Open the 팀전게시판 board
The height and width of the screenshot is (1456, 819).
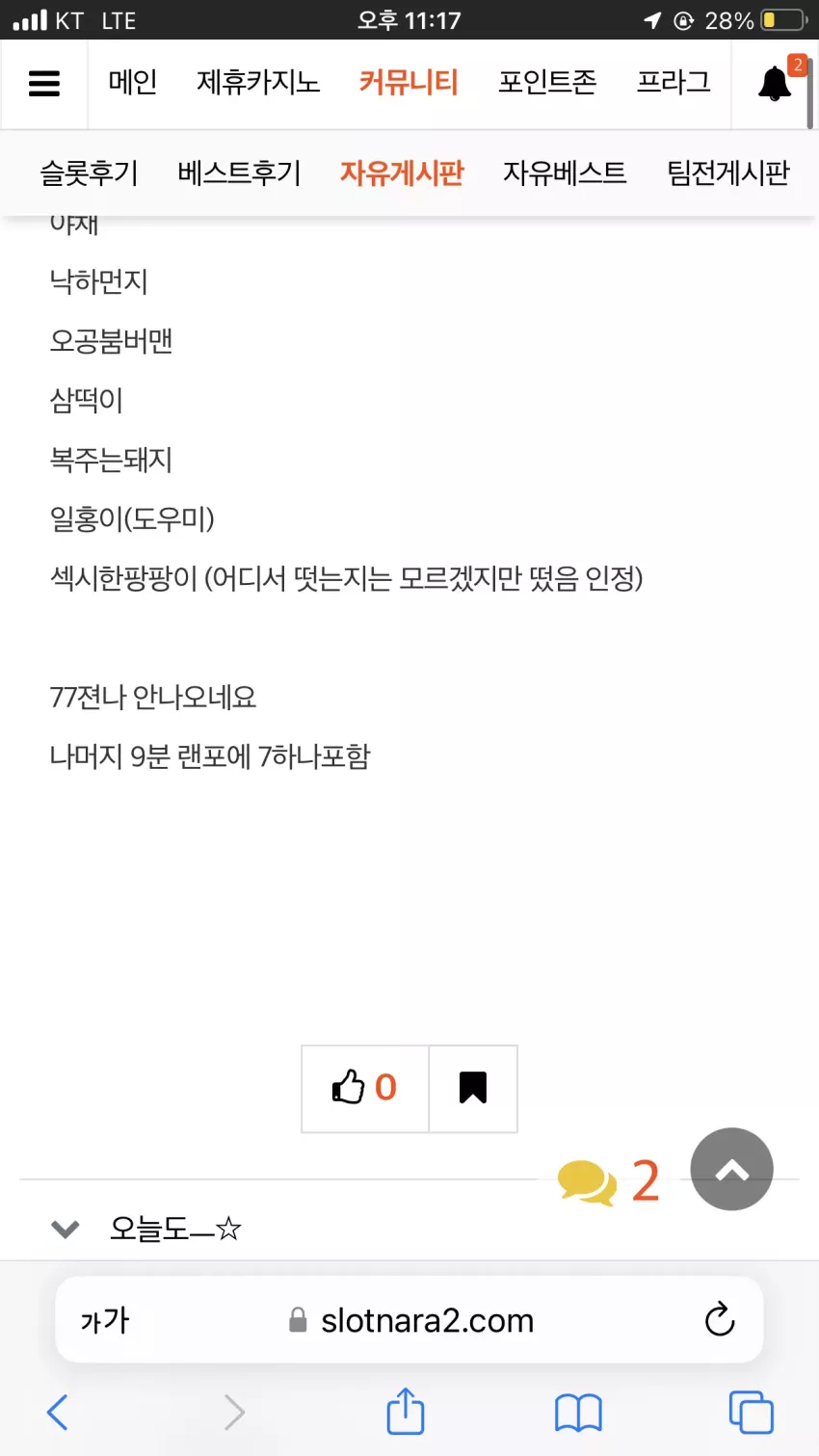(x=728, y=173)
